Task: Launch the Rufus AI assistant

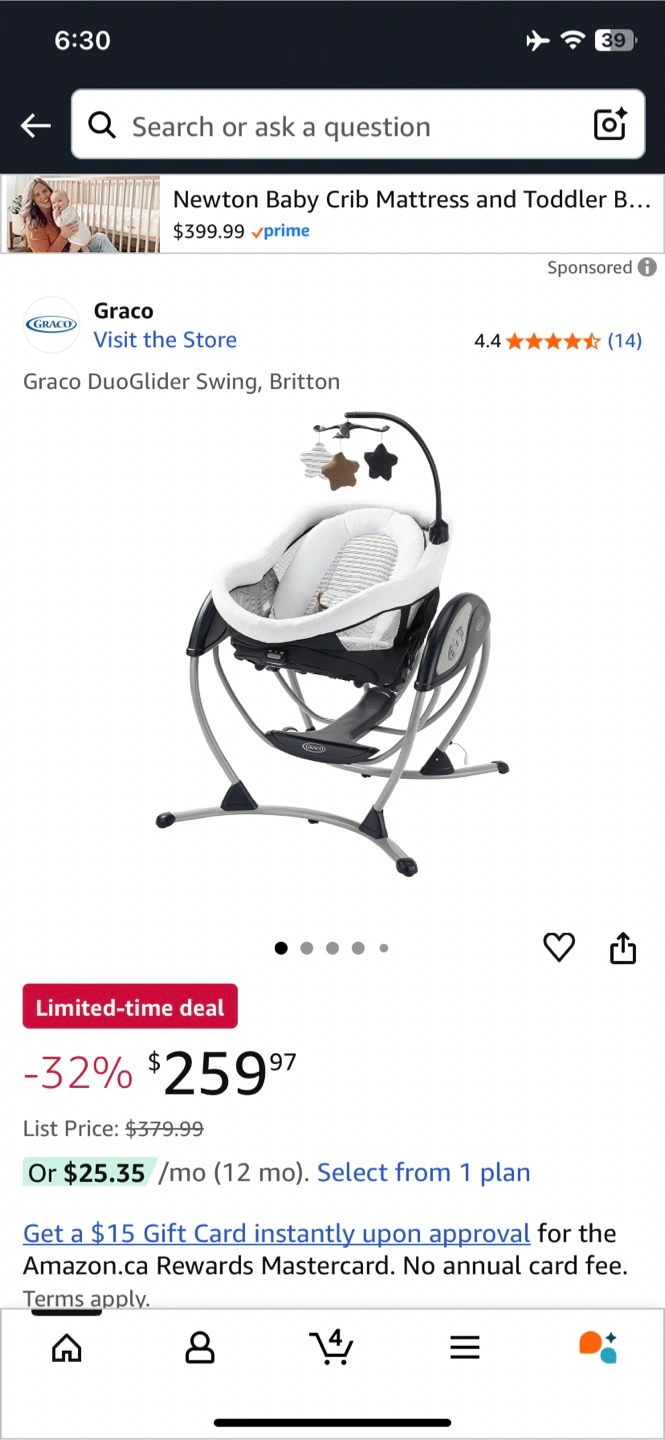Action: [x=598, y=1347]
